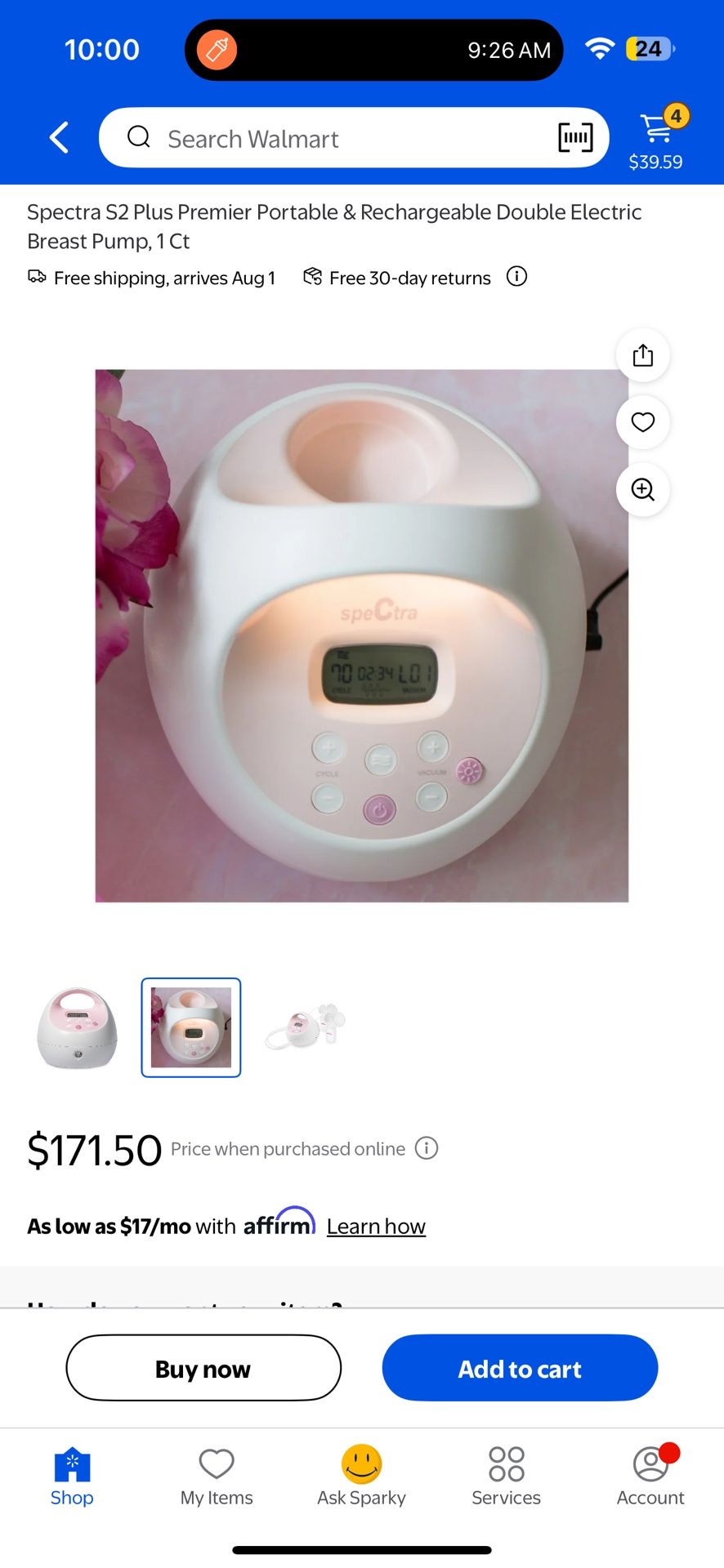Ask Sparky for shopping help
This screenshot has height=1568, width=724.
[x=361, y=1476]
